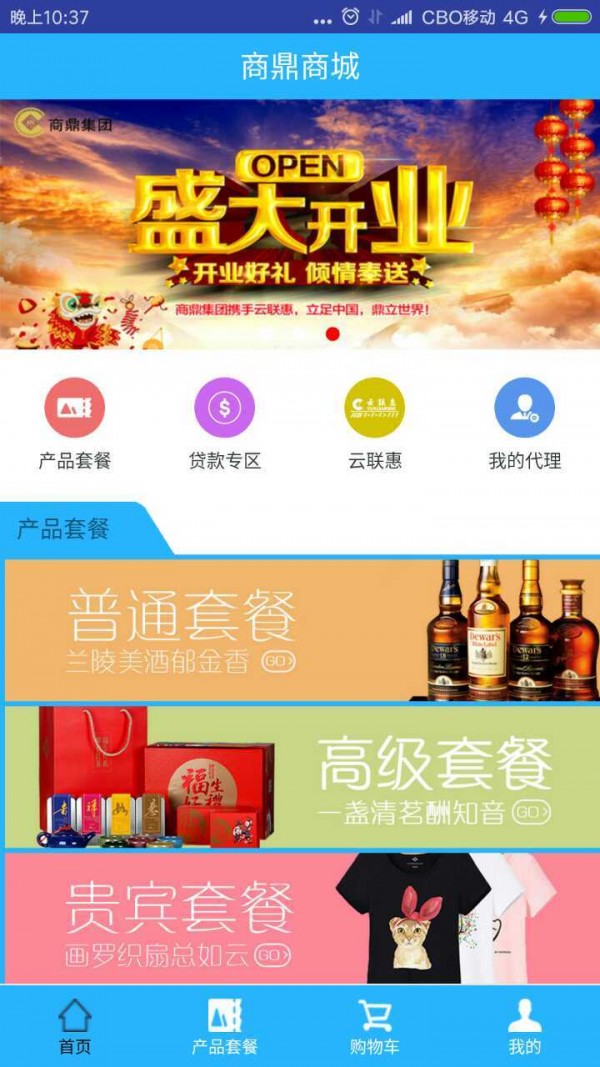Switch to the 首页 home tab
Viewport: 600px width, 1067px height.
(75, 1026)
